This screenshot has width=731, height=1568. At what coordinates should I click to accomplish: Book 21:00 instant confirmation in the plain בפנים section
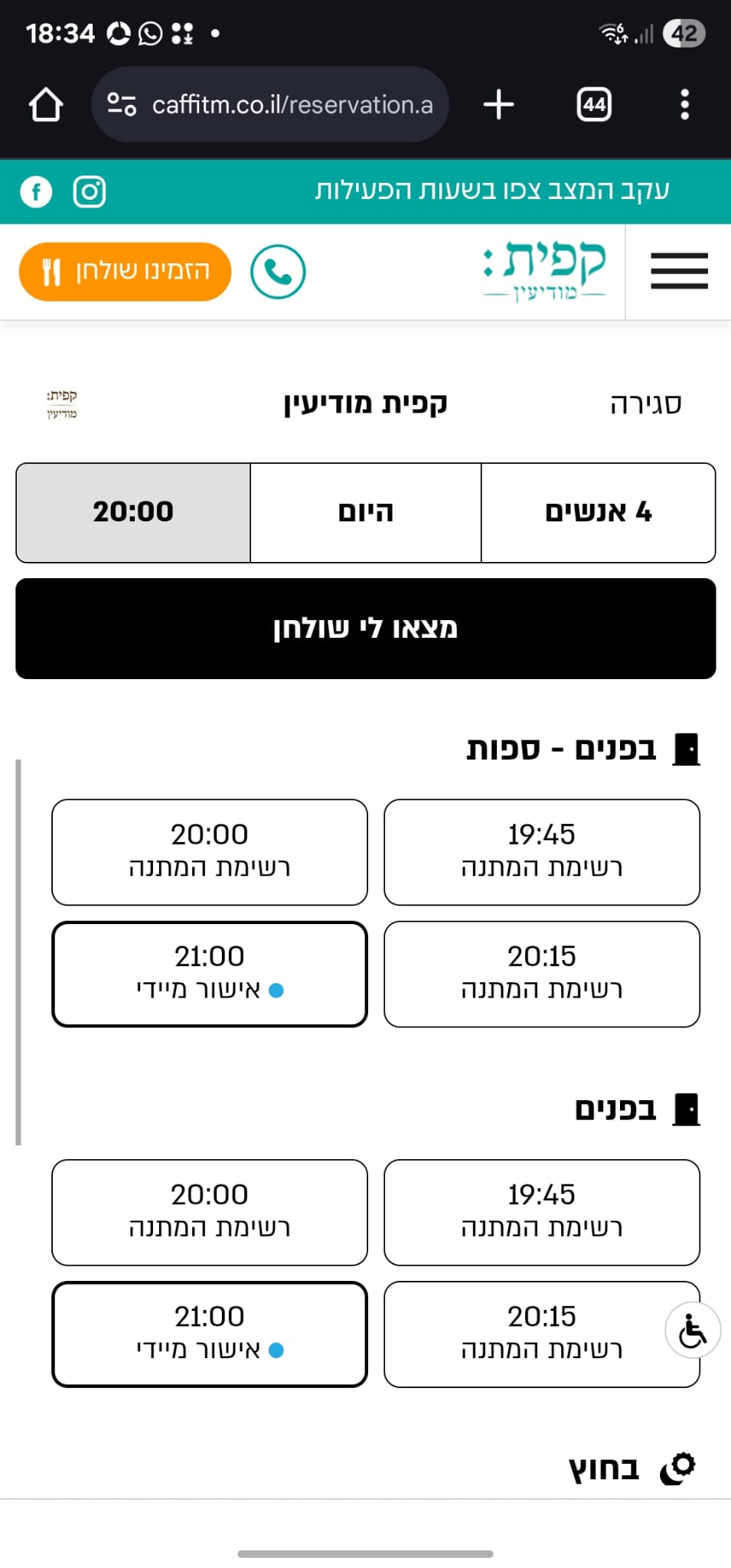[210, 1333]
